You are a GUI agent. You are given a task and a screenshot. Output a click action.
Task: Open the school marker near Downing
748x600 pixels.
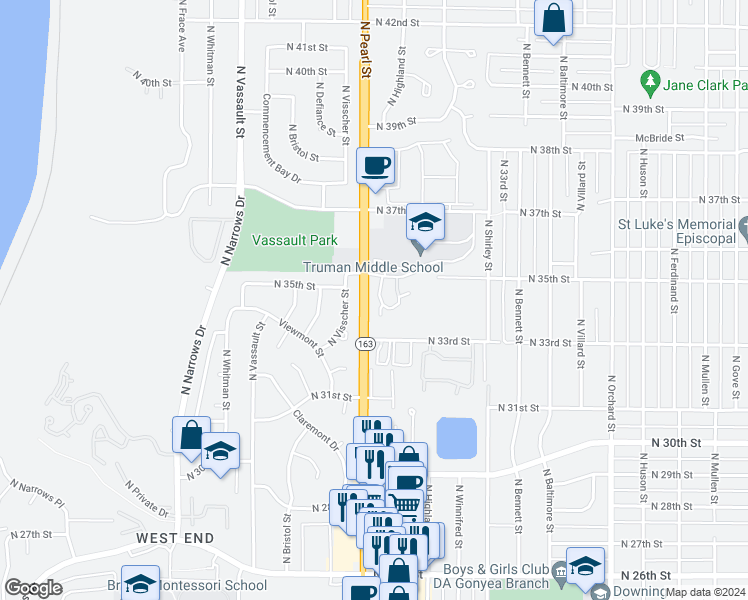[x=585, y=565]
